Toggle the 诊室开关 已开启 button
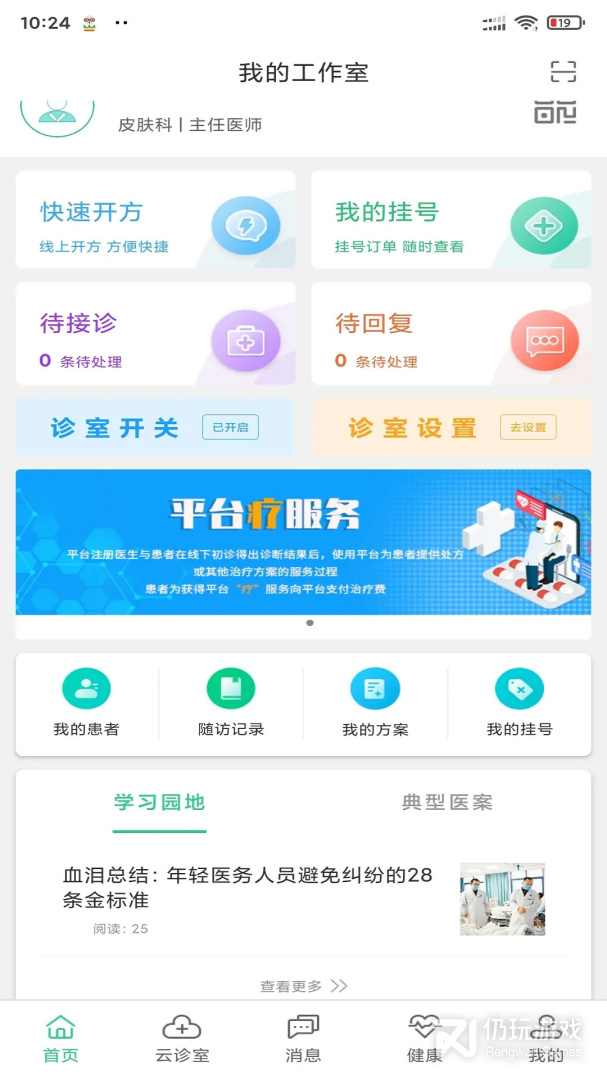 [x=230, y=428]
